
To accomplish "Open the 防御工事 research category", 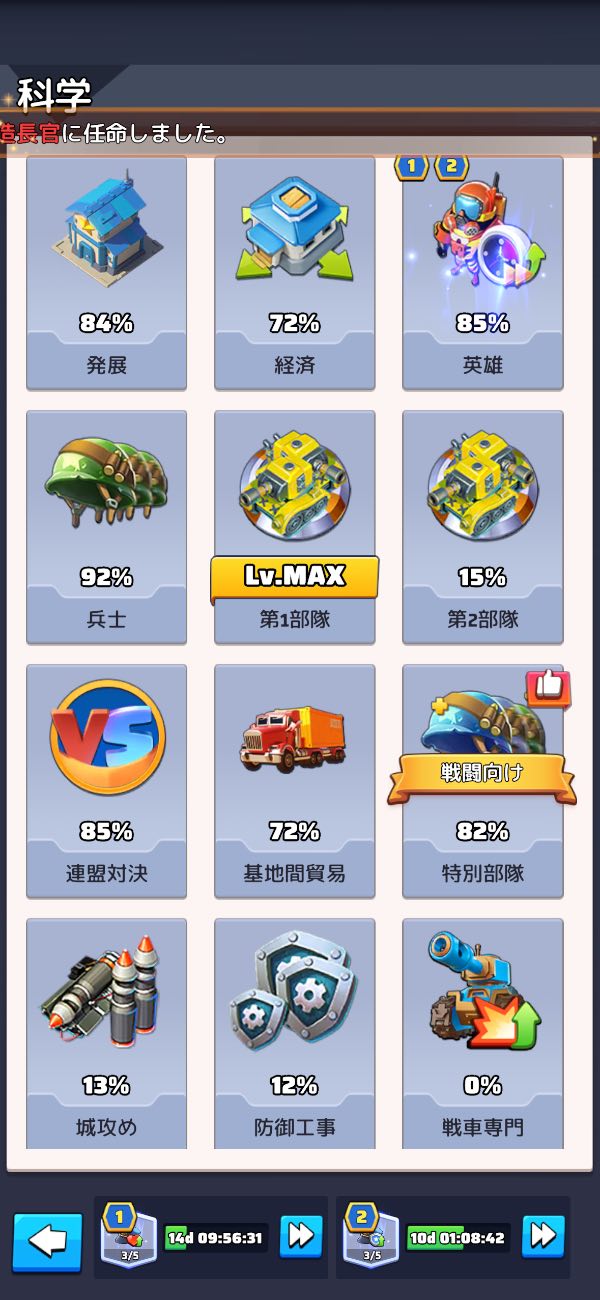I will click(294, 1032).
